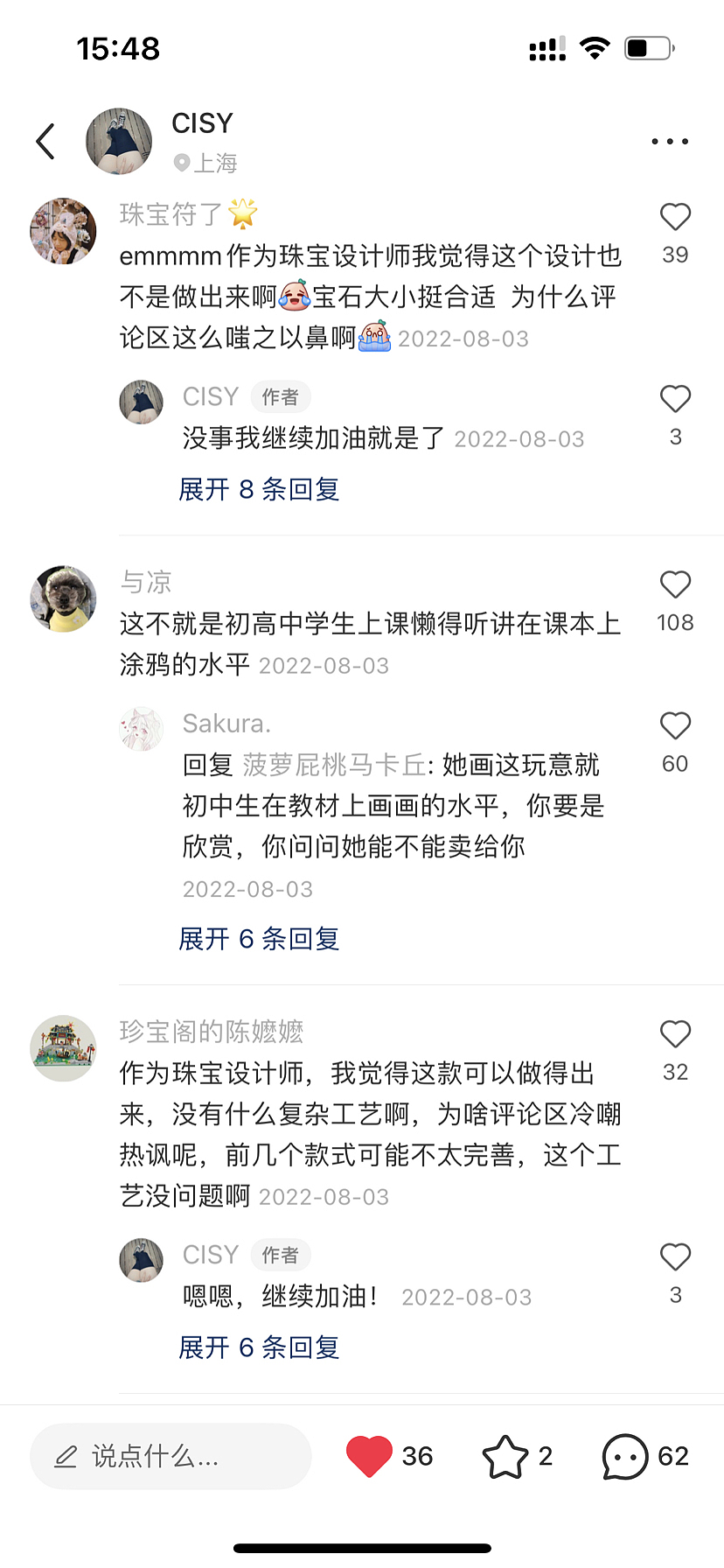Like 珠宝符了's comment
Screen dimensions: 724x1568
(x=675, y=217)
